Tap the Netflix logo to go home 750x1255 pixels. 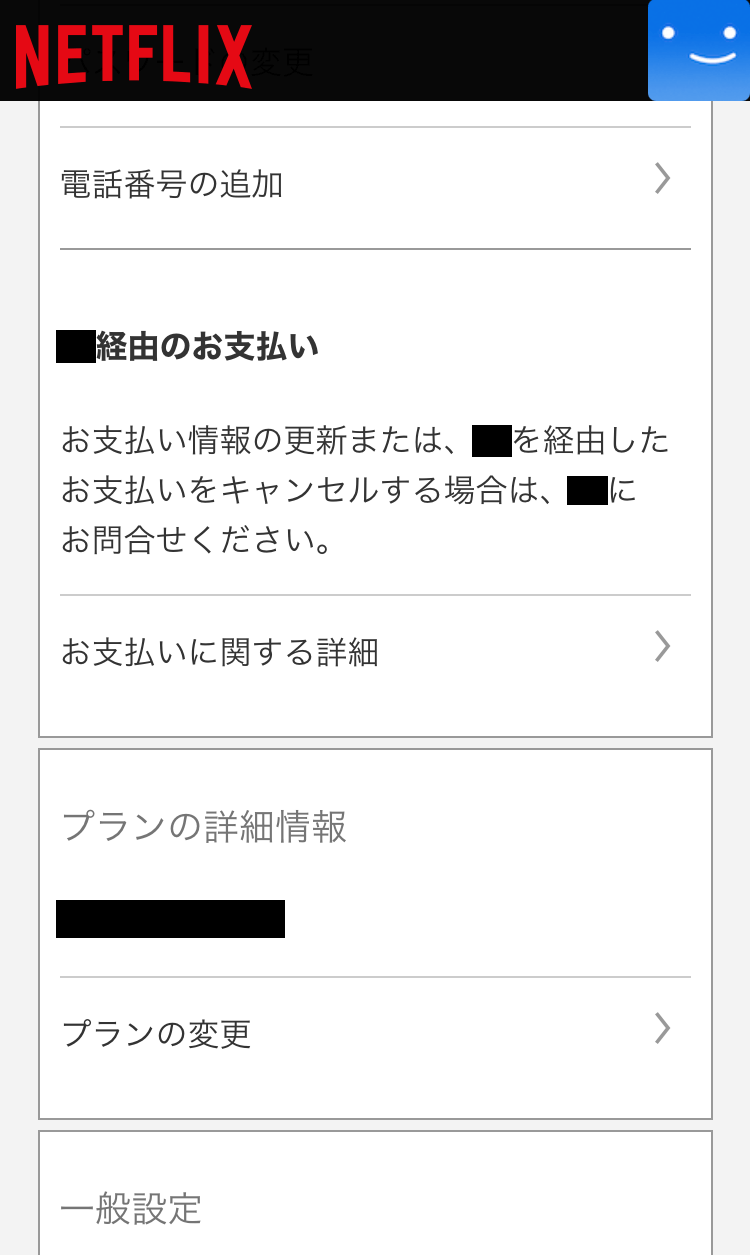pos(132,56)
